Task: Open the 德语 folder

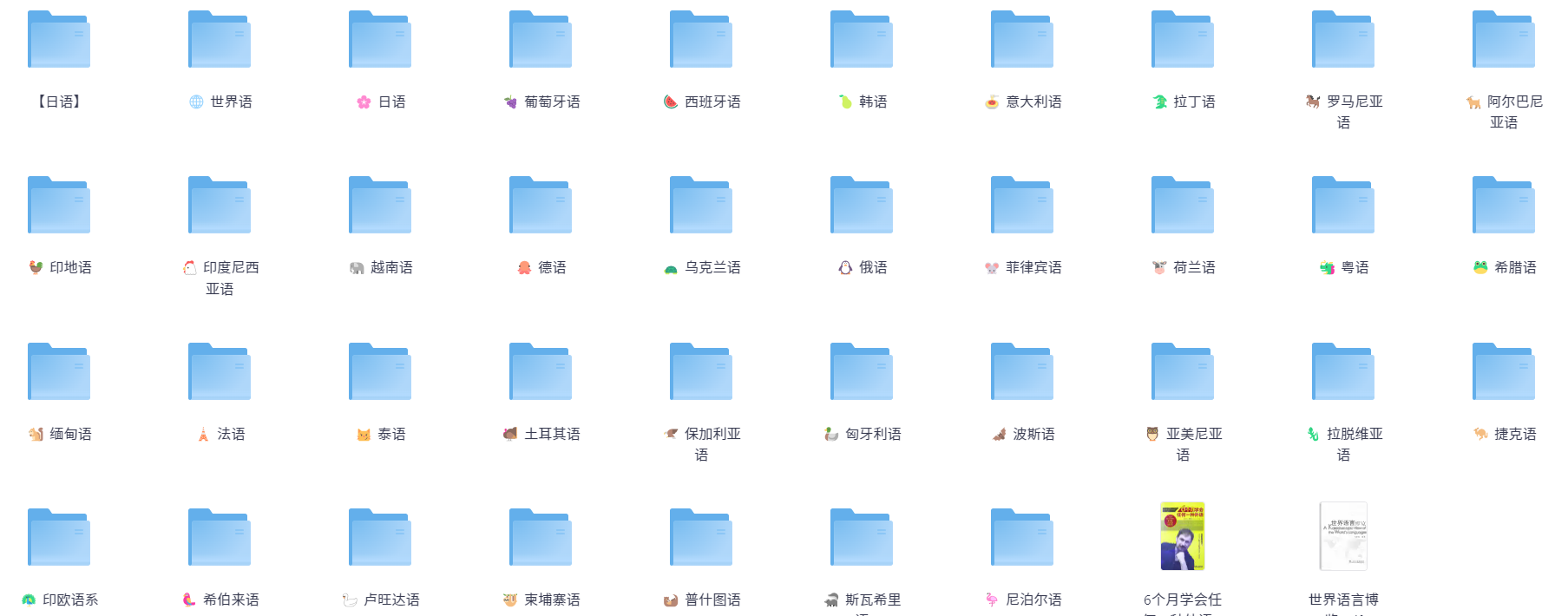Action: [541, 206]
